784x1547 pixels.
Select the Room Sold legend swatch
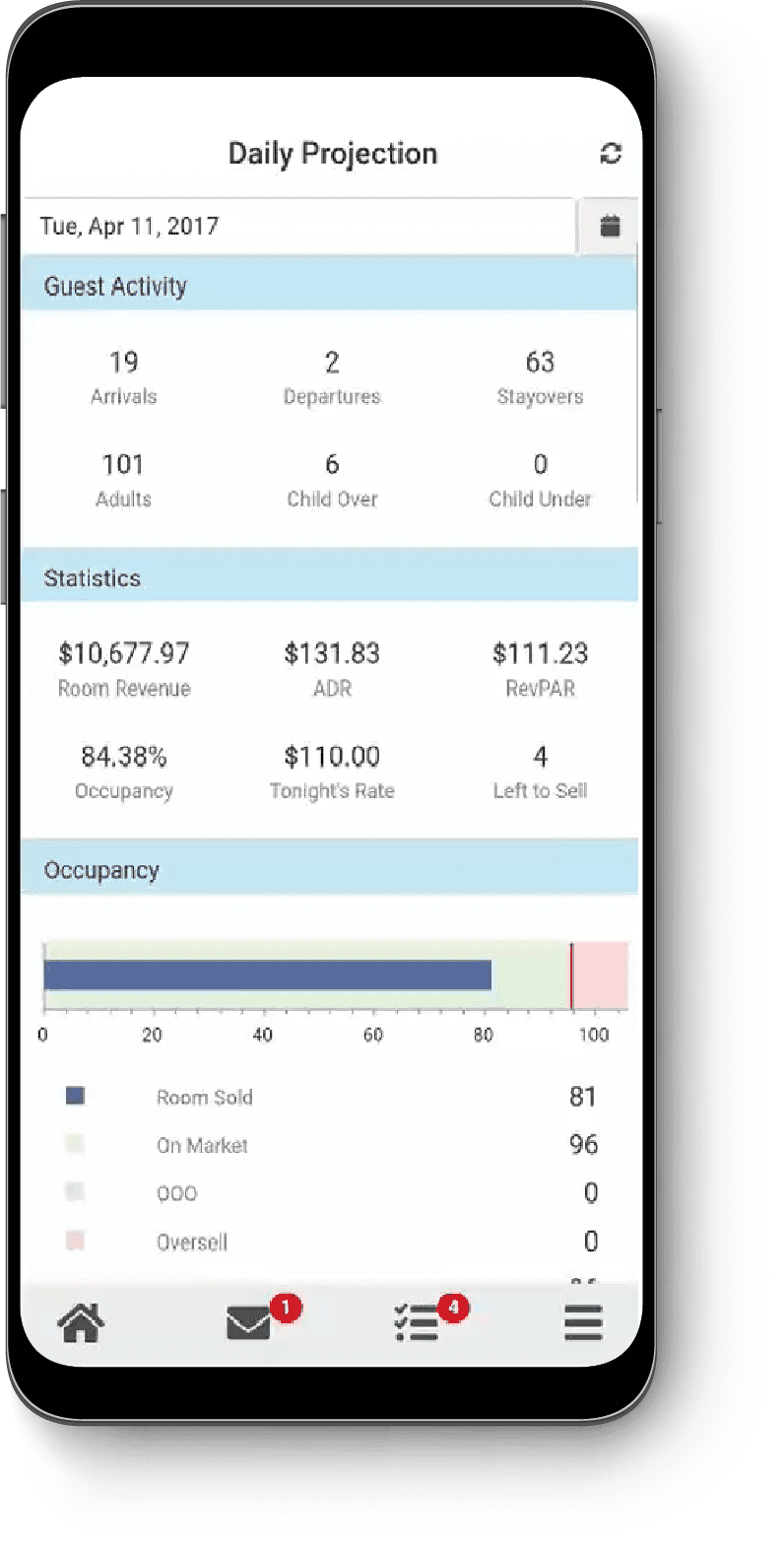tap(76, 1095)
